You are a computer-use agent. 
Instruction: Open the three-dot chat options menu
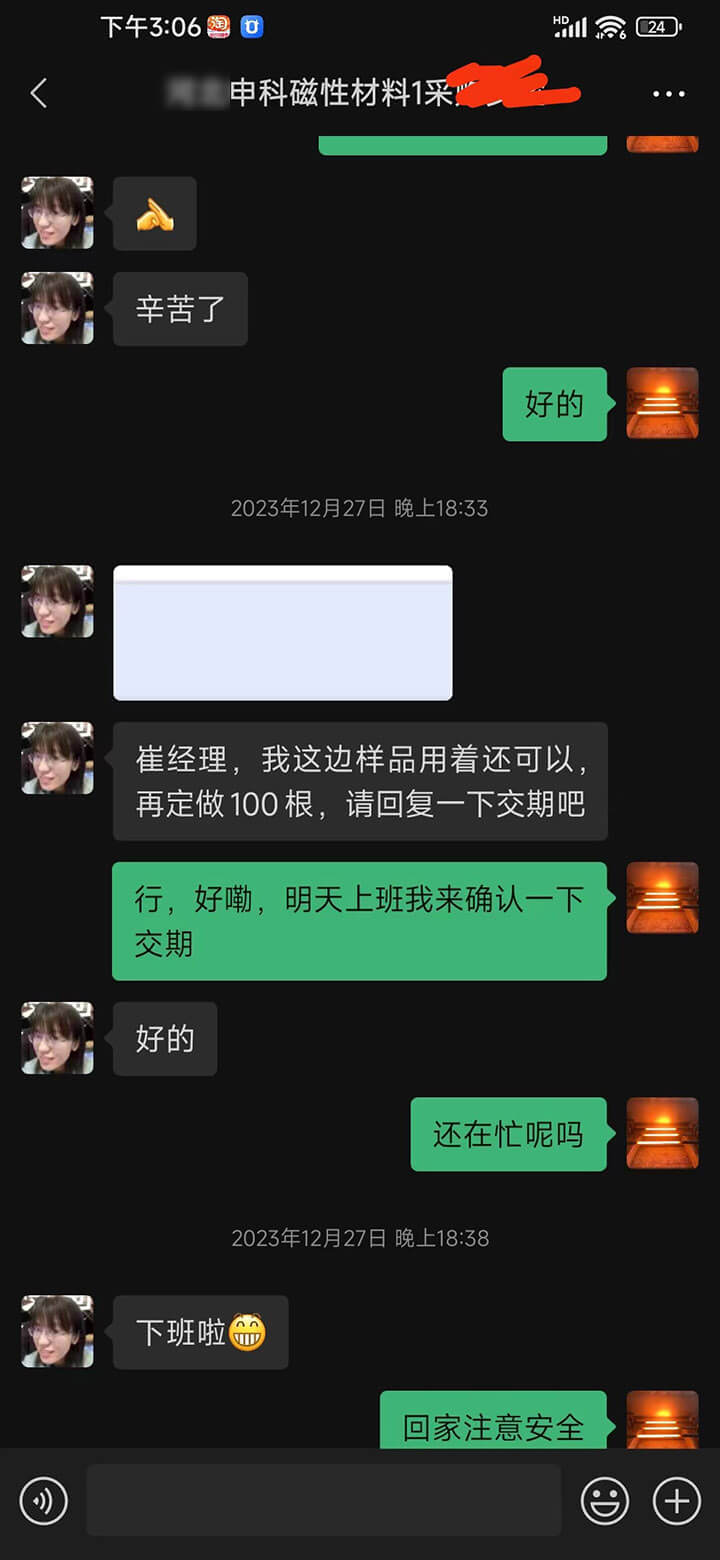[x=668, y=94]
